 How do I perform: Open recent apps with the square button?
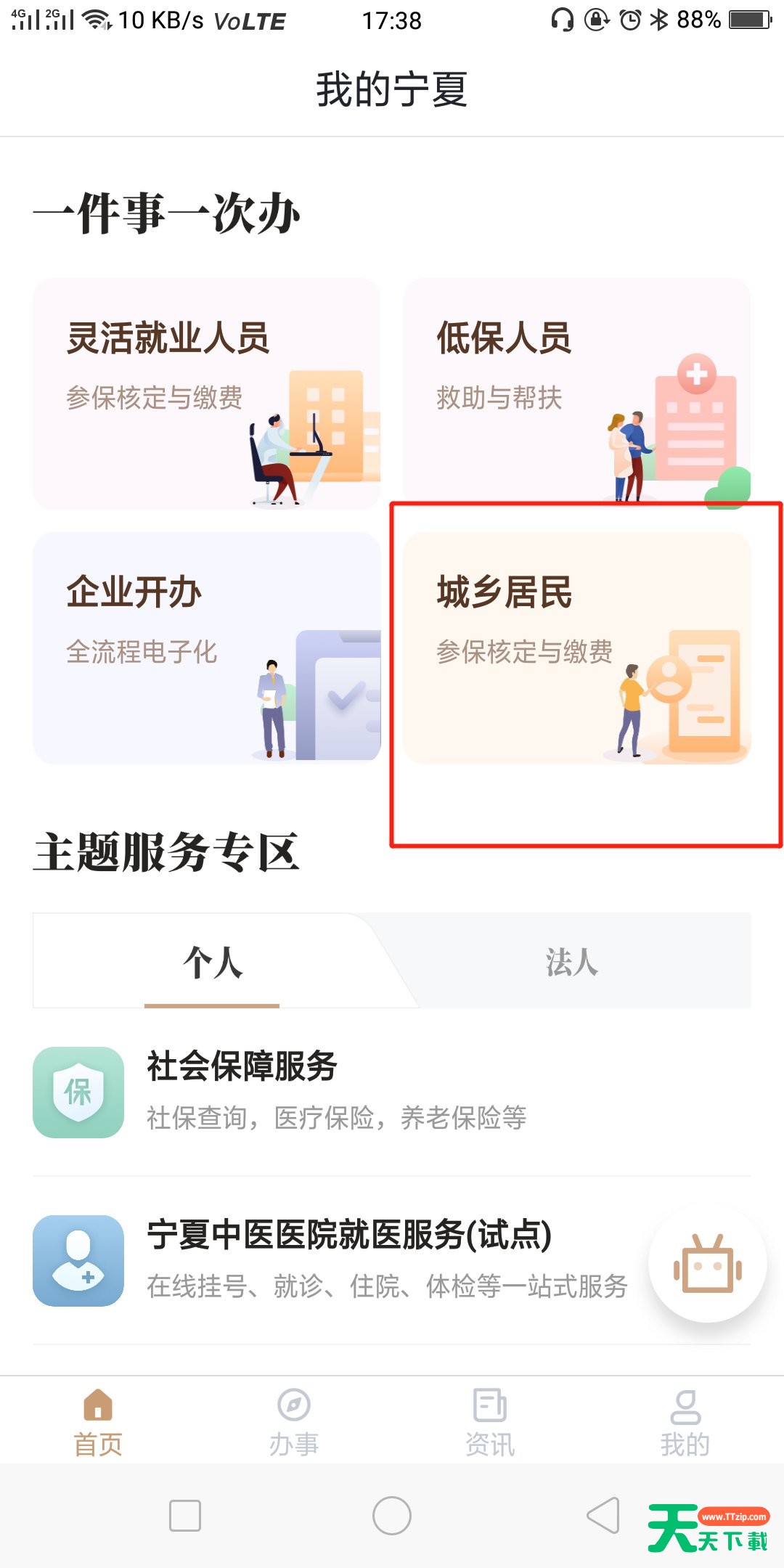185,1516
